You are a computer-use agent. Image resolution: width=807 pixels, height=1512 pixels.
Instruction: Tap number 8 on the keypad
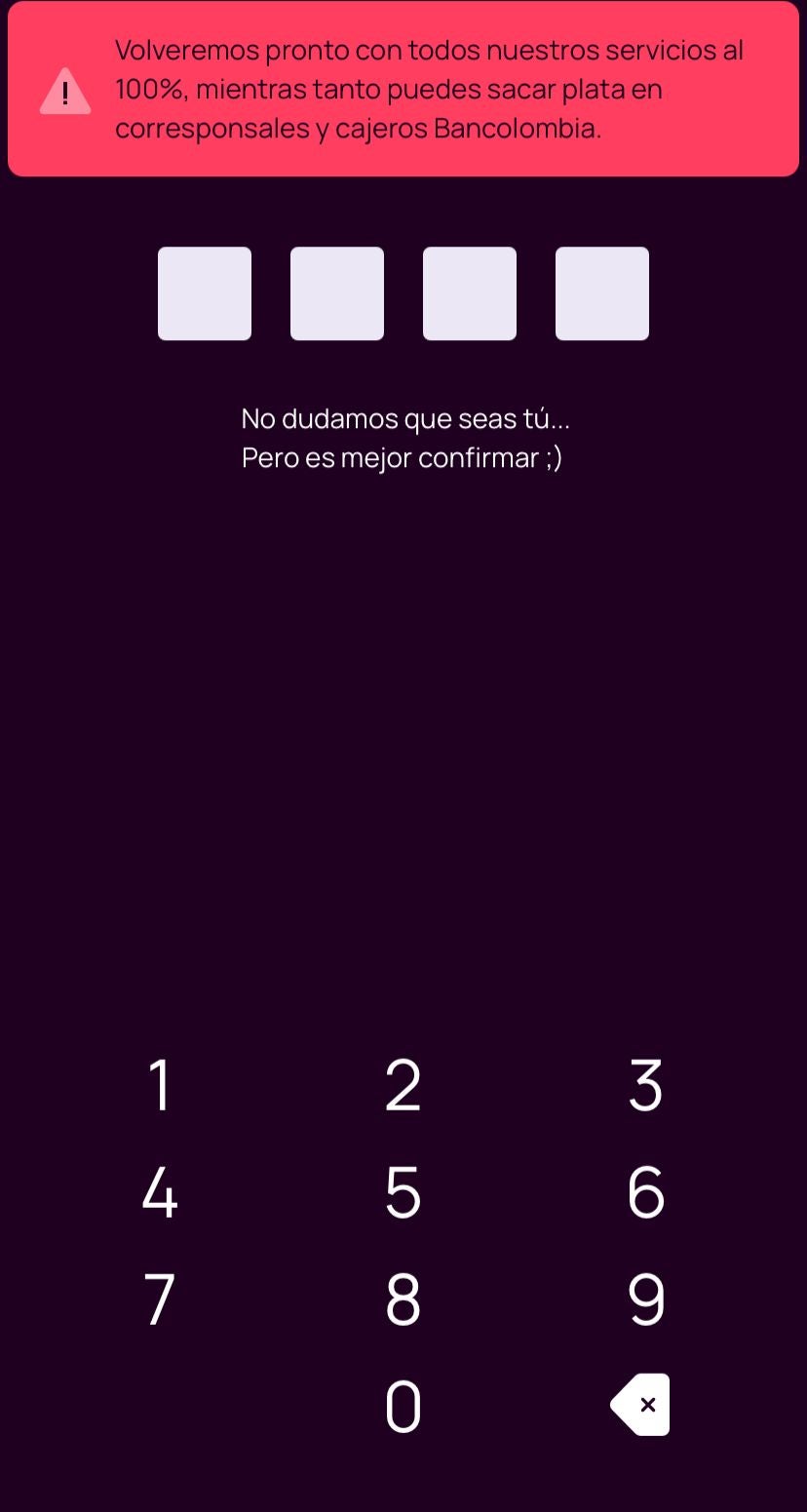coord(403,1299)
